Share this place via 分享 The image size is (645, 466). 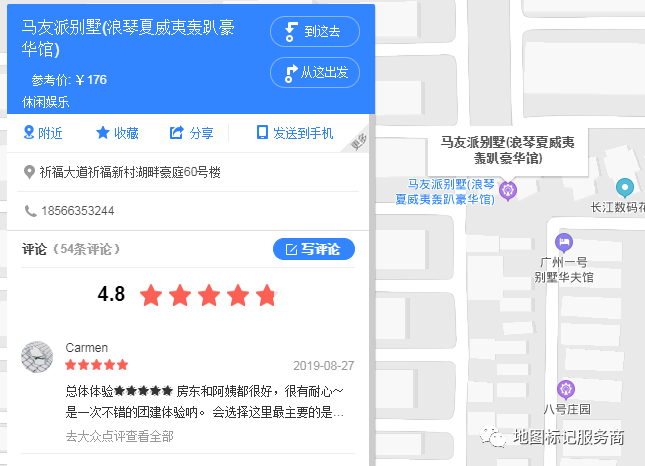[x=192, y=133]
